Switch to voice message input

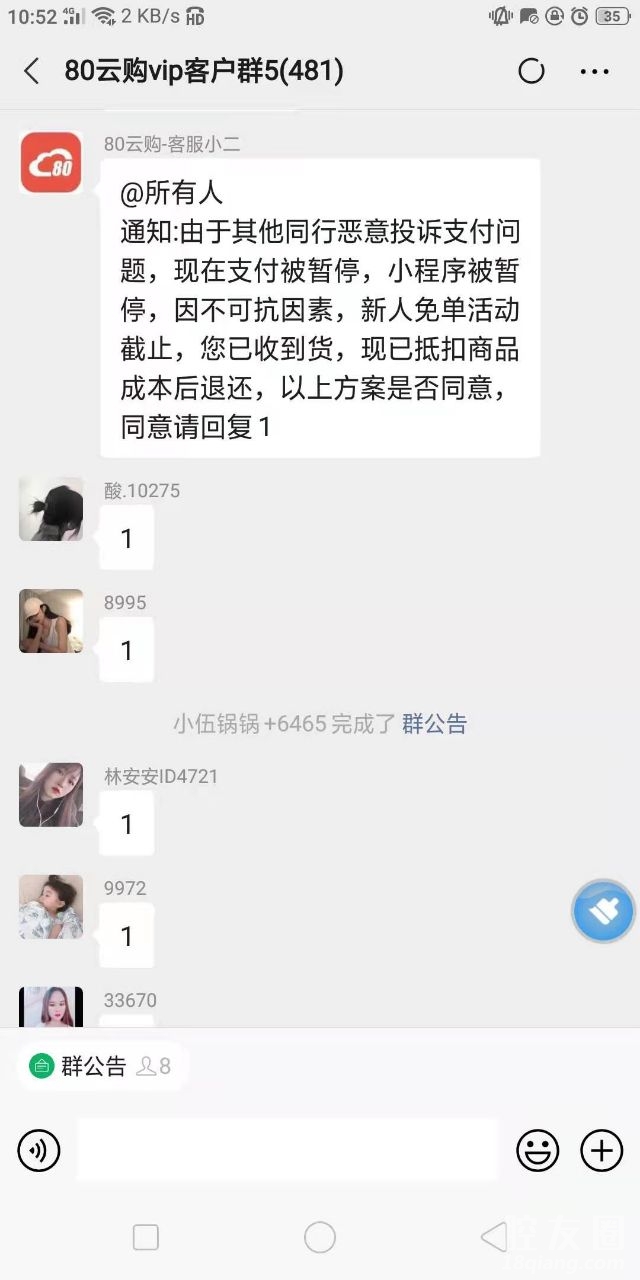39,1151
